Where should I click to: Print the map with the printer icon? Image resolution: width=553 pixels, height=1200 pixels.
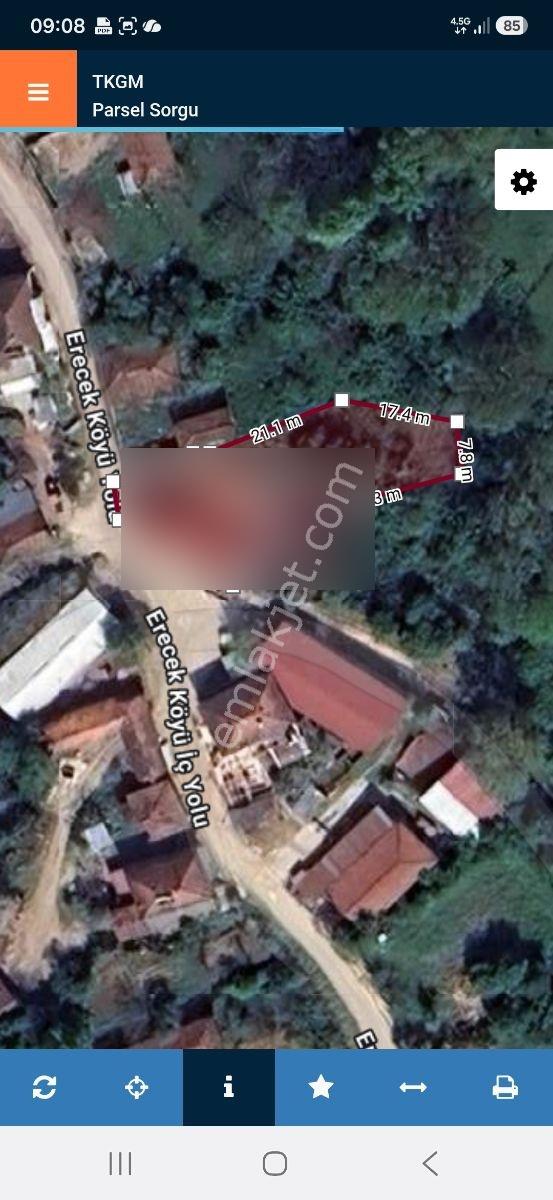coord(505,1087)
